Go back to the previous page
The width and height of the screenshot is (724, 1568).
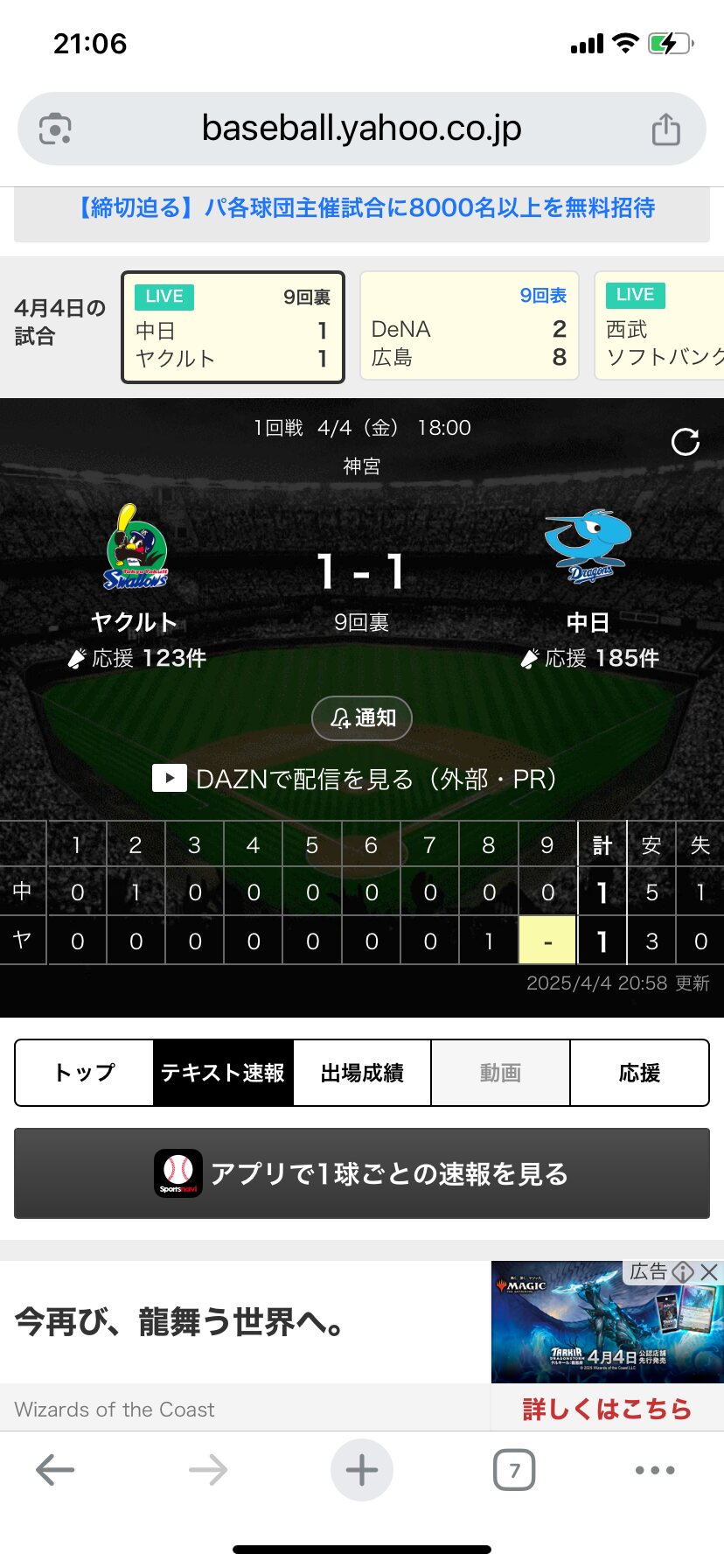coord(55,1470)
